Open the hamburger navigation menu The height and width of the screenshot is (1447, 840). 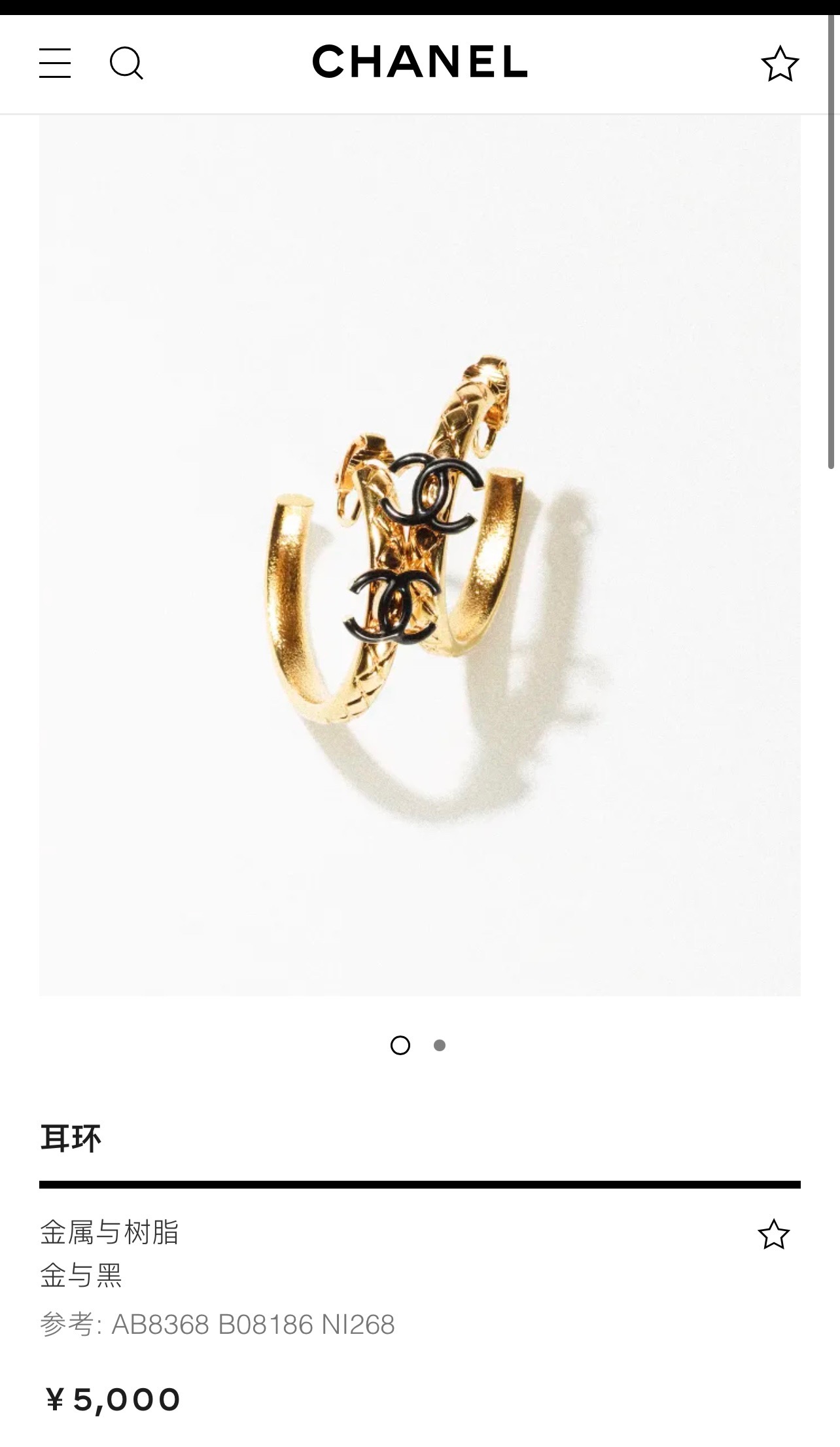pos(55,63)
